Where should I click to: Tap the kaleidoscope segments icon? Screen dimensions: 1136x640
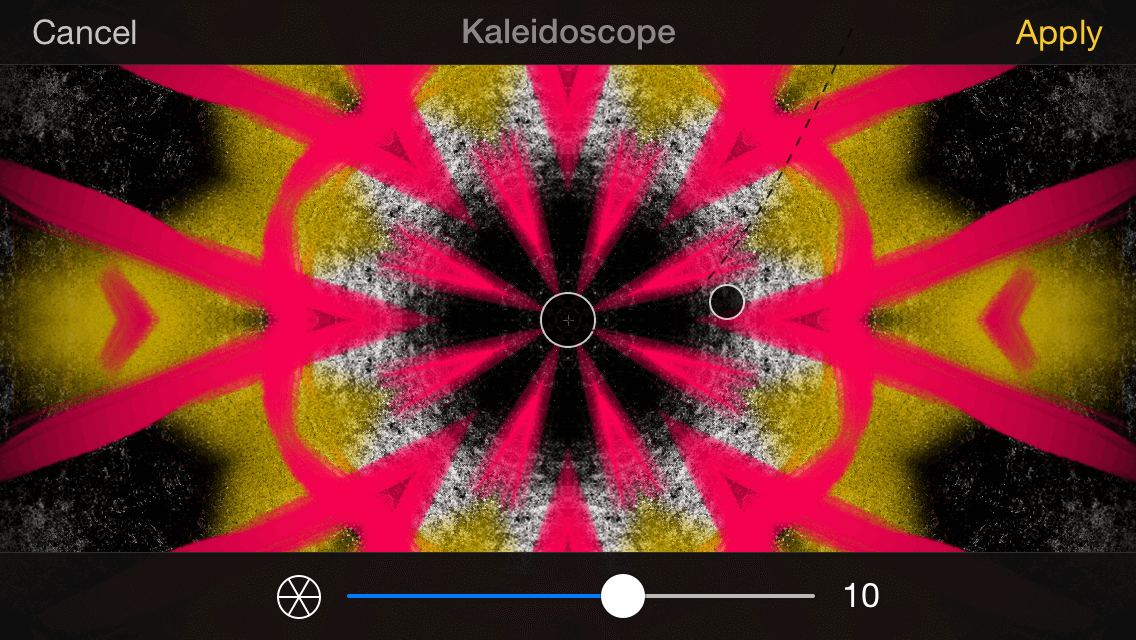[298, 597]
